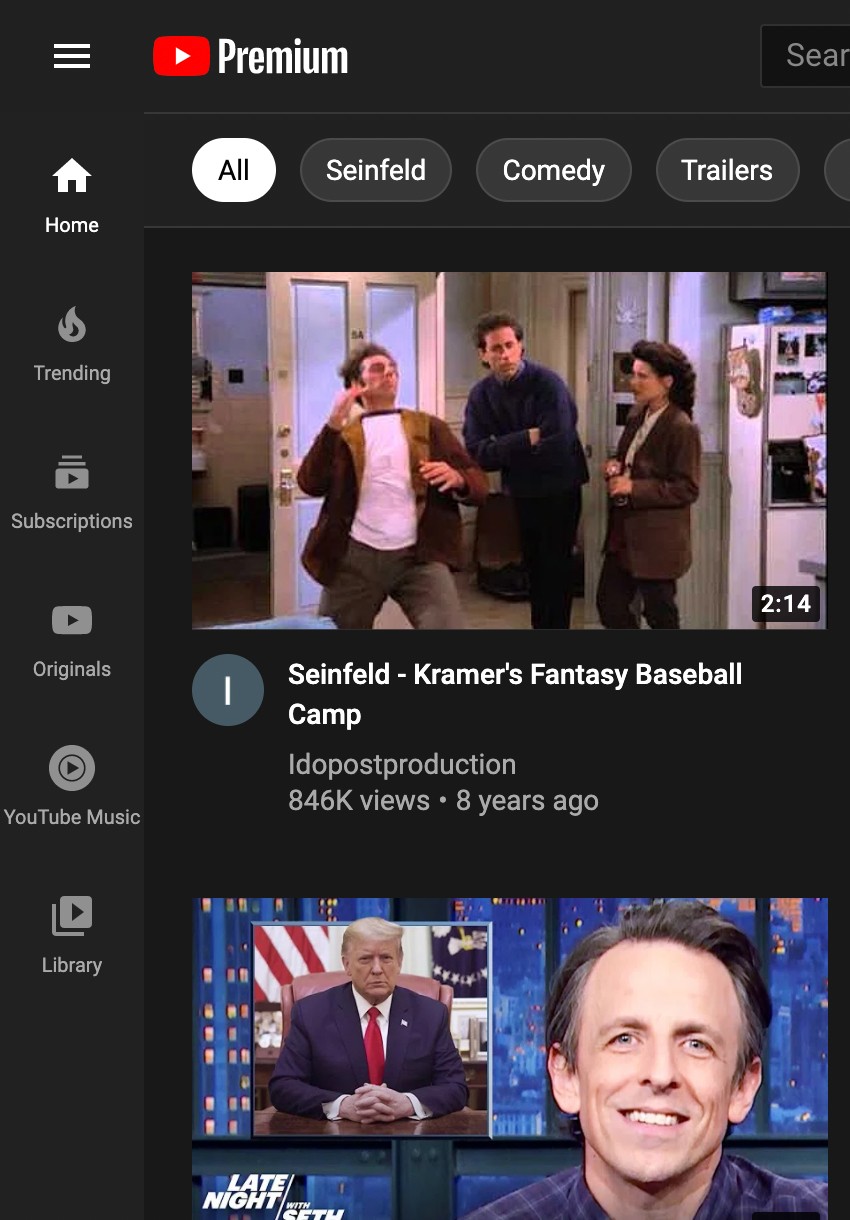Play the Late Night with Seth video
850x1220 pixels.
[x=509, y=1058]
